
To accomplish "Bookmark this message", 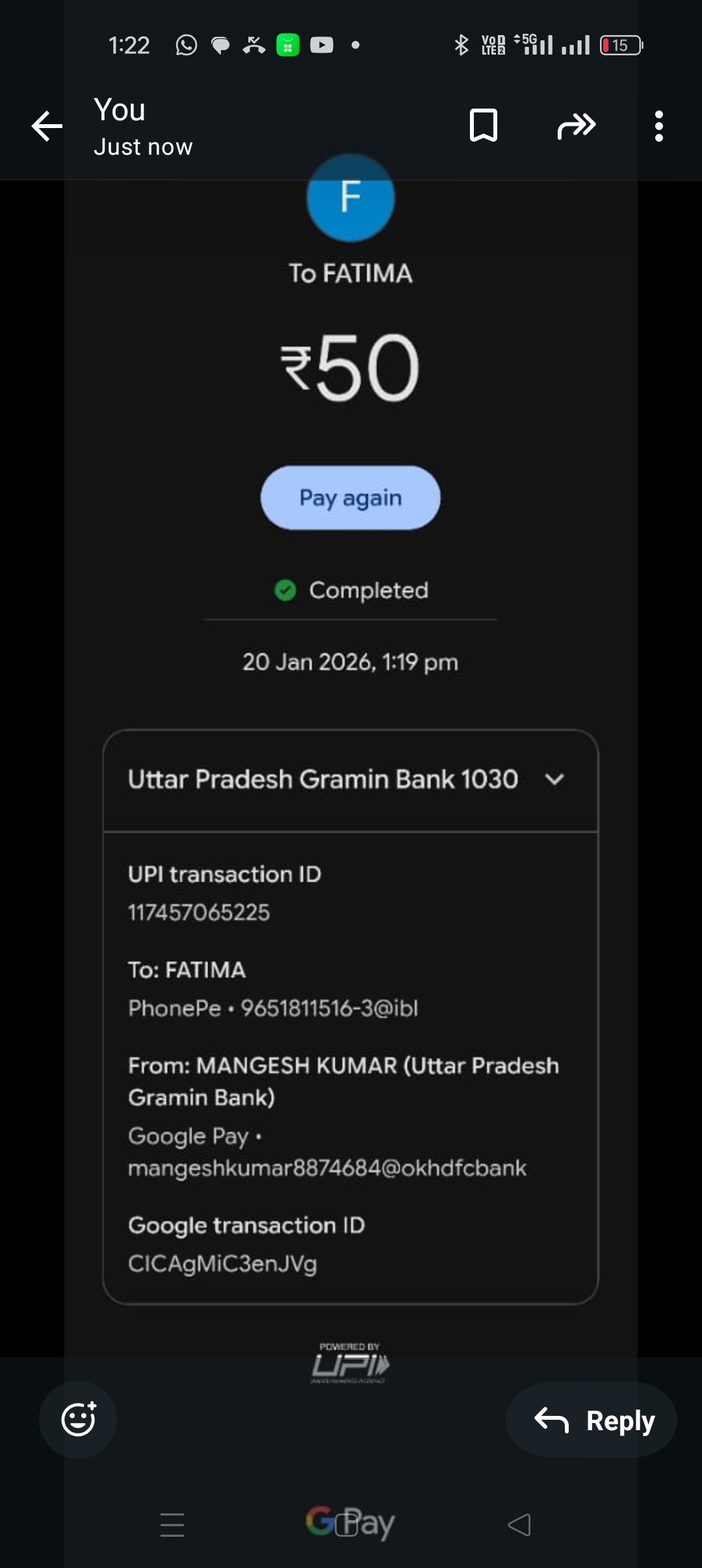I will tap(483, 125).
